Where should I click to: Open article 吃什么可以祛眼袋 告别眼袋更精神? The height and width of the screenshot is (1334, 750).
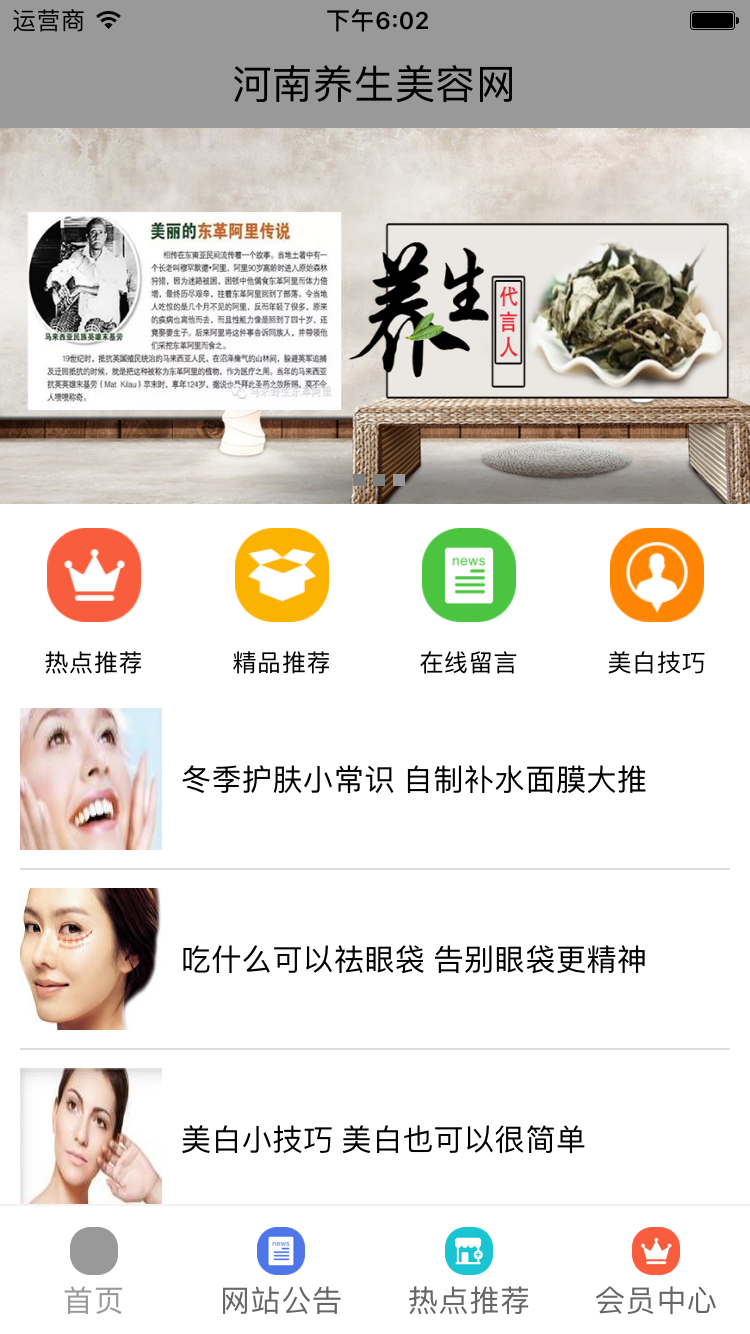(x=413, y=960)
